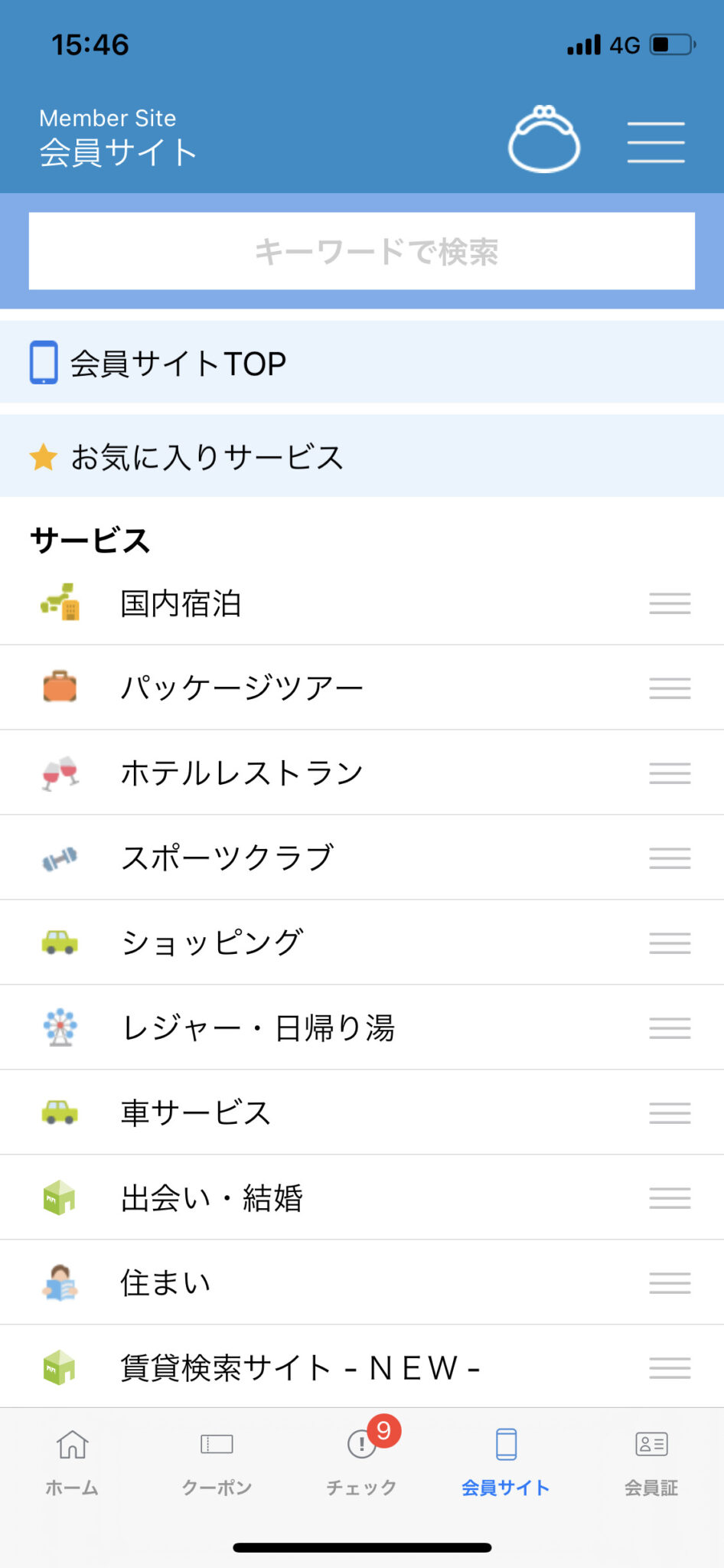This screenshot has width=724, height=1568.
Task: Tap the suitcase icon for パッケージツアー
Action: [61, 687]
